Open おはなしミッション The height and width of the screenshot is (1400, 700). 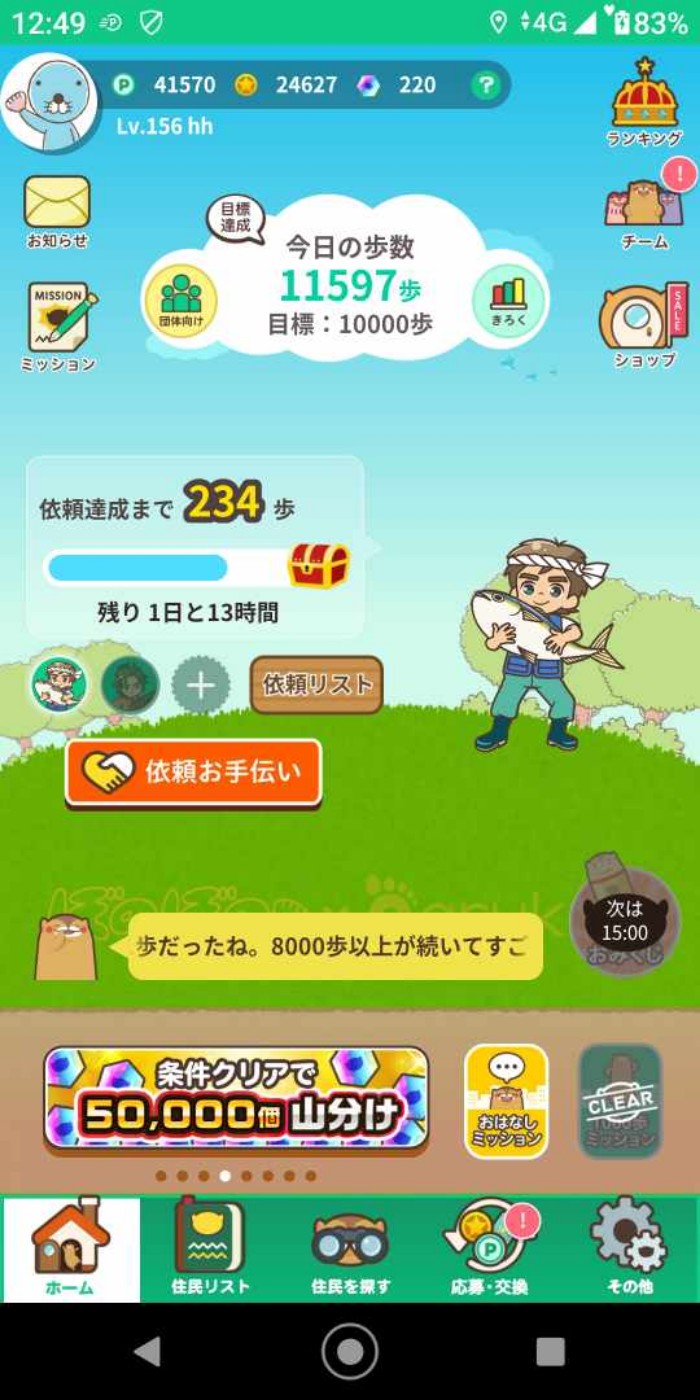tap(506, 1100)
